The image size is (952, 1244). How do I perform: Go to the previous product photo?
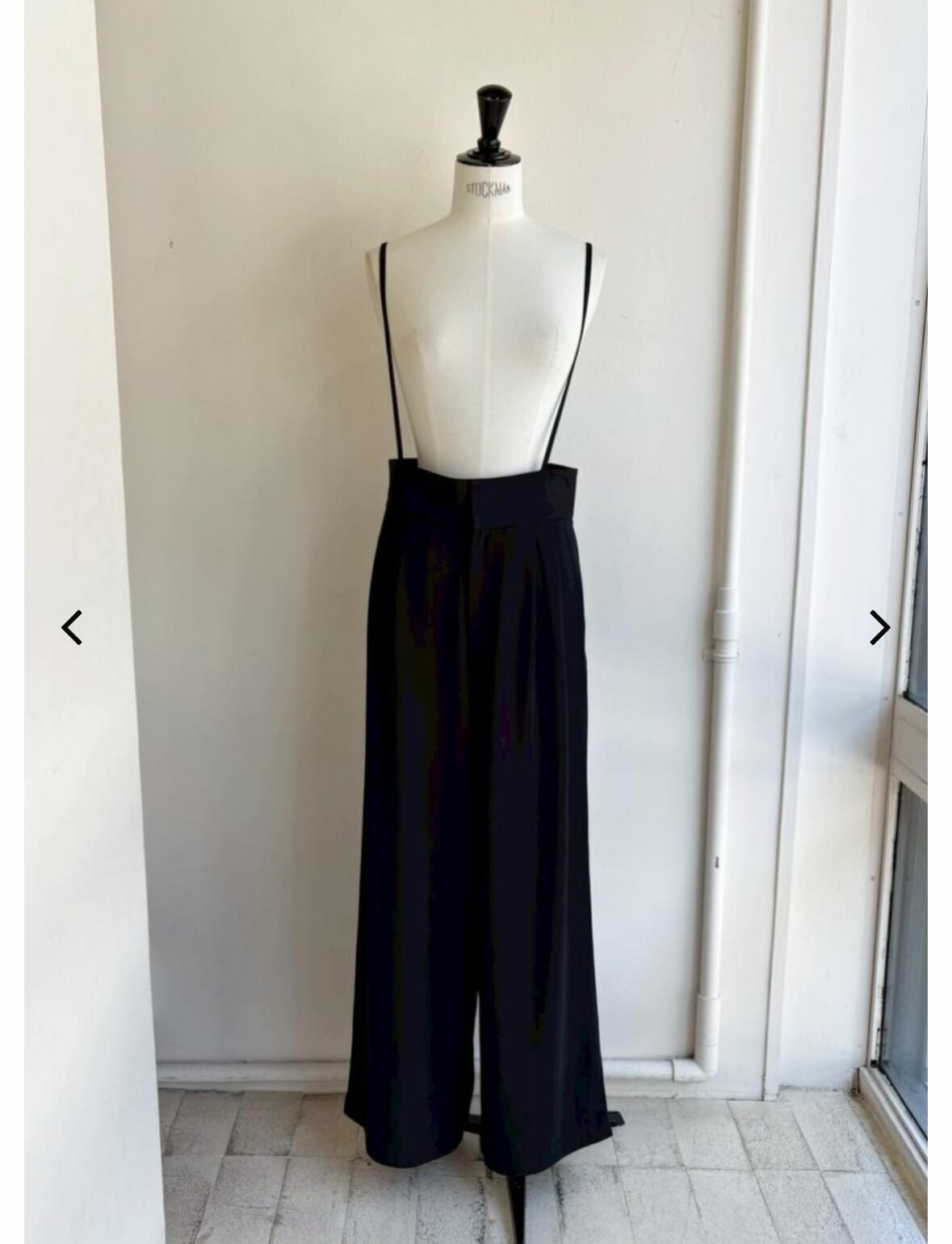pos(72,627)
